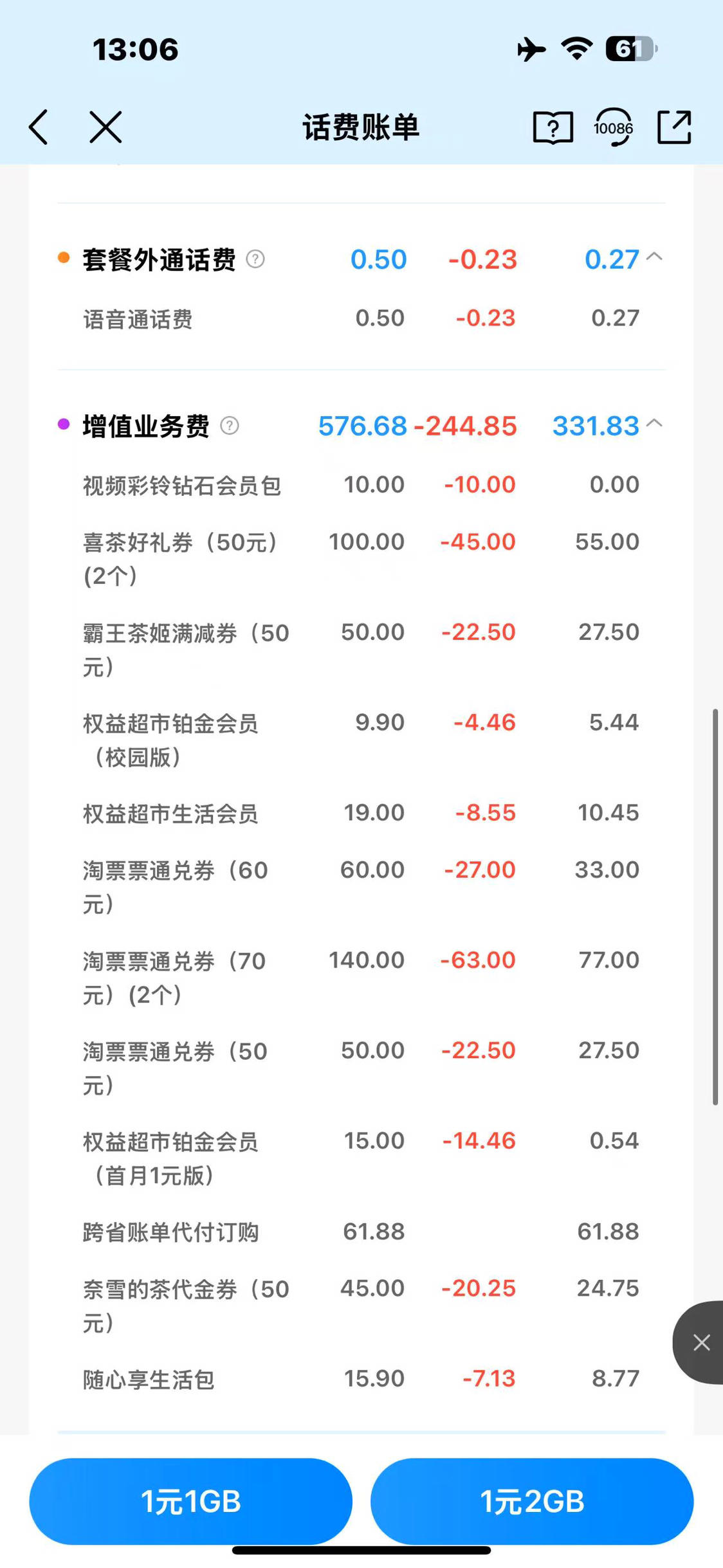The height and width of the screenshot is (1568, 723).
Task: Show info about 套餐外通话费
Action: click(x=255, y=259)
